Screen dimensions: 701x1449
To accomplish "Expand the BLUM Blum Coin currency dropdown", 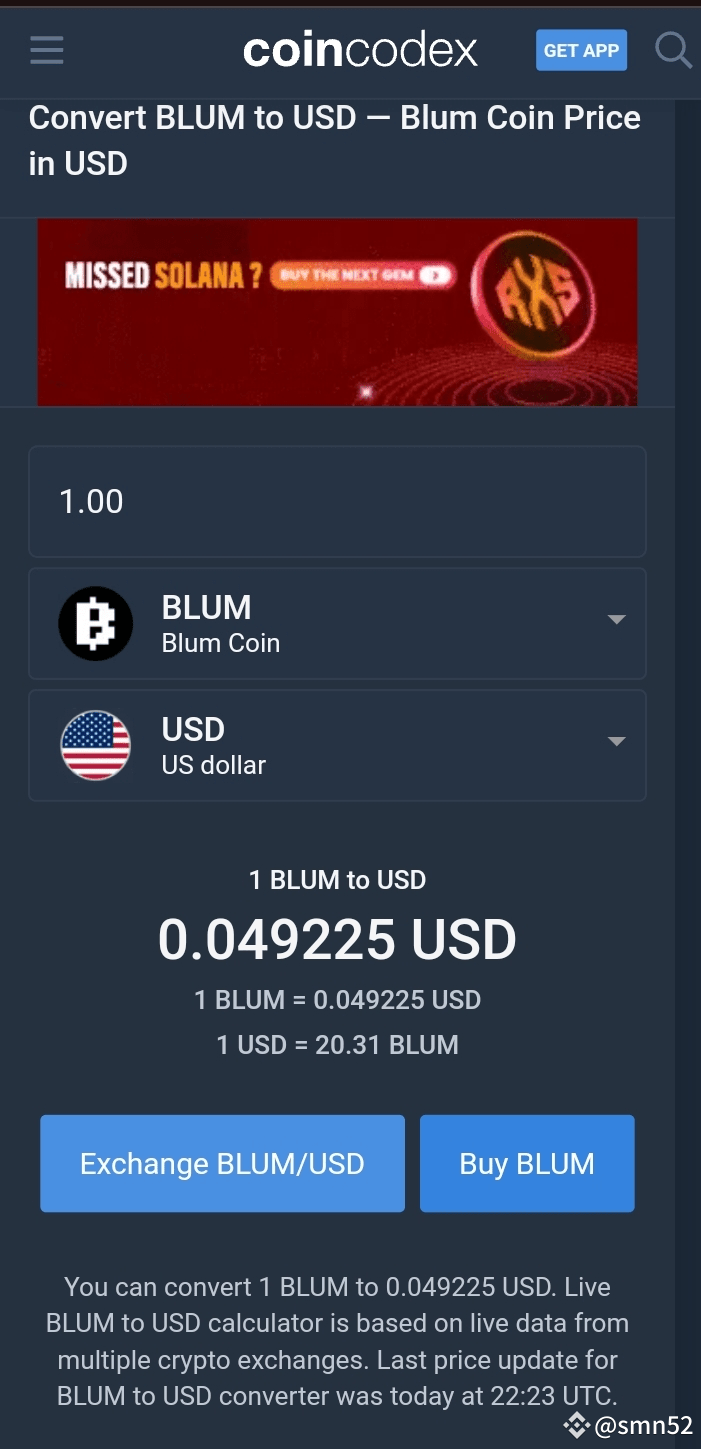I will click(x=337, y=623).
